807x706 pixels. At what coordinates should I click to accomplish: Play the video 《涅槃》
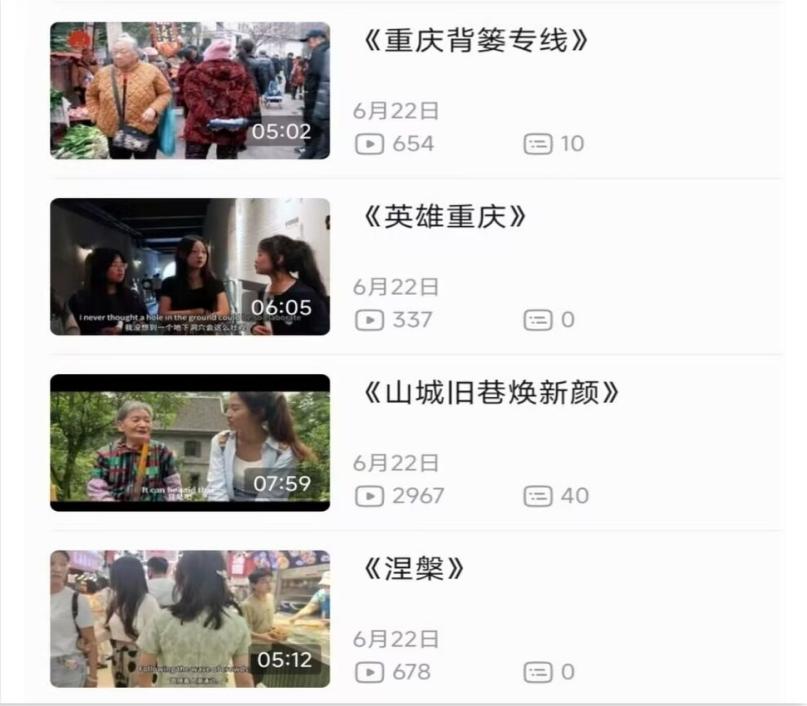[x=189, y=618]
